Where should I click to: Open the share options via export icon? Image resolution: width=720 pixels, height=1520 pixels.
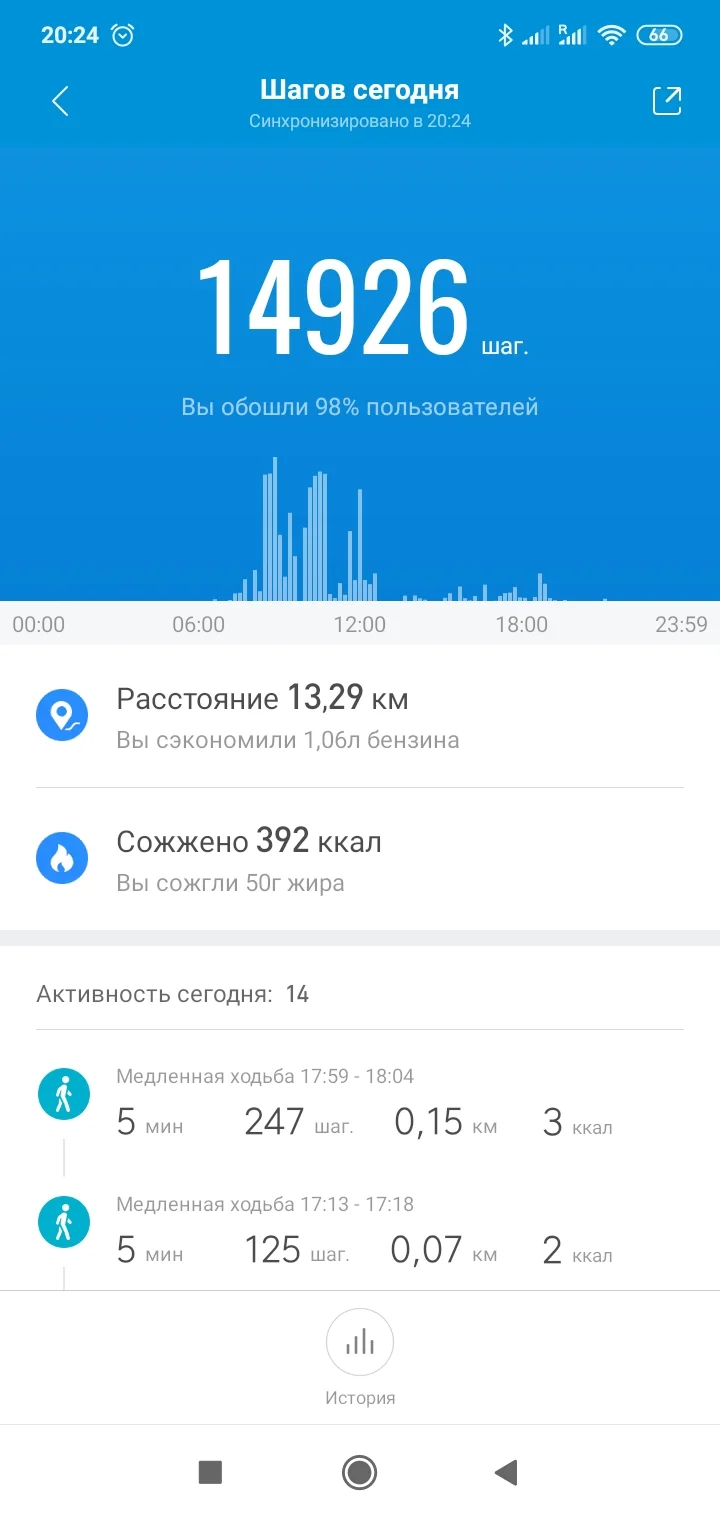pos(666,101)
